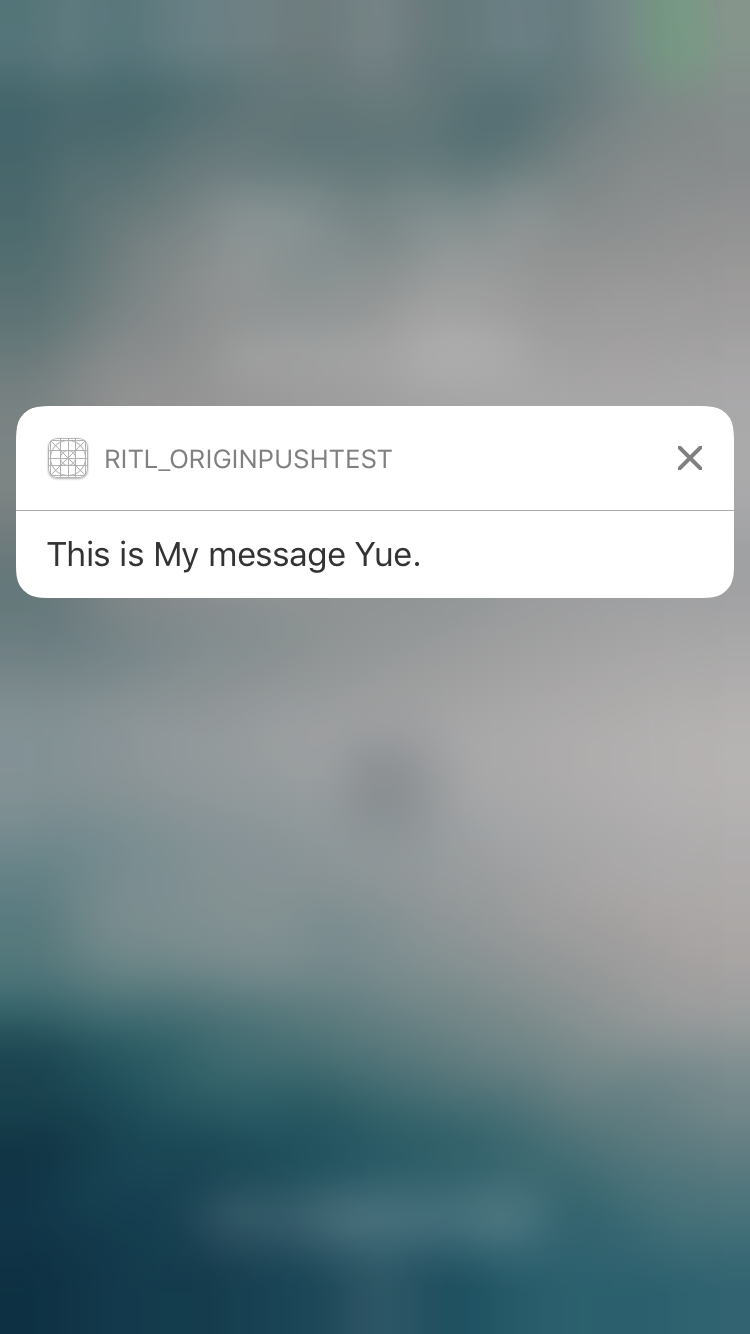Image resolution: width=750 pixels, height=1334 pixels.
Task: Dismiss the RITL_ORIGINPUSHTEST notification with the X
Action: pyautogui.click(x=689, y=458)
